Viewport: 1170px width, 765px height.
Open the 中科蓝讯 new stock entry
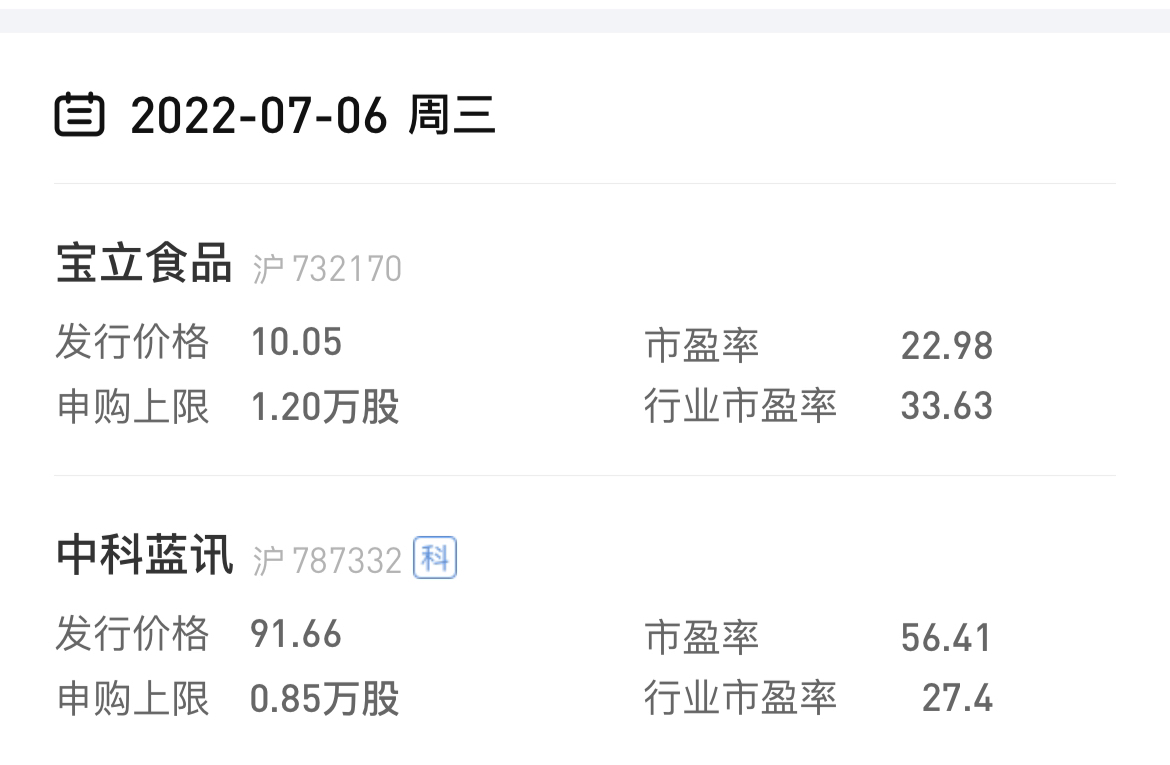coord(144,557)
